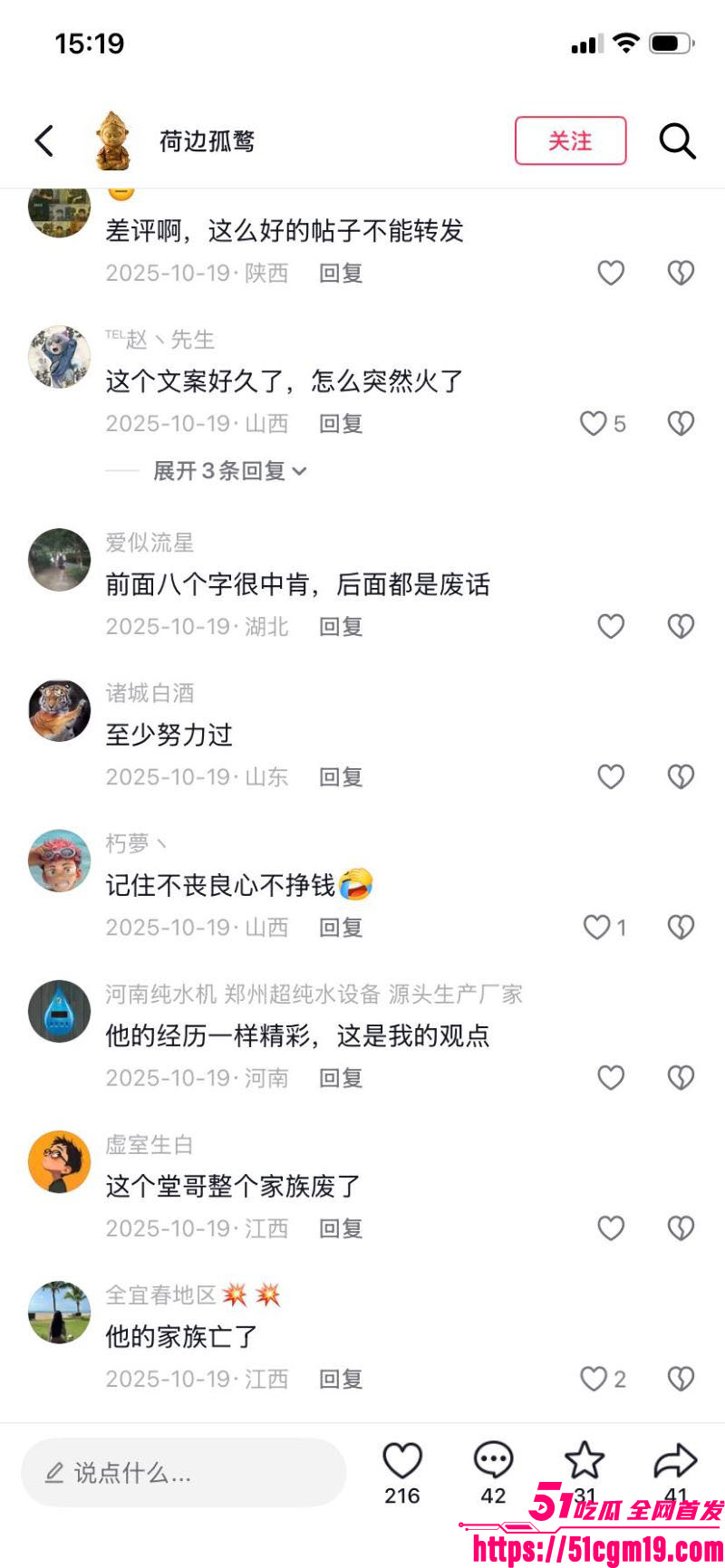Collapse chevron next to 展开3条回复
The width and height of the screenshot is (725, 1568).
click(x=303, y=471)
